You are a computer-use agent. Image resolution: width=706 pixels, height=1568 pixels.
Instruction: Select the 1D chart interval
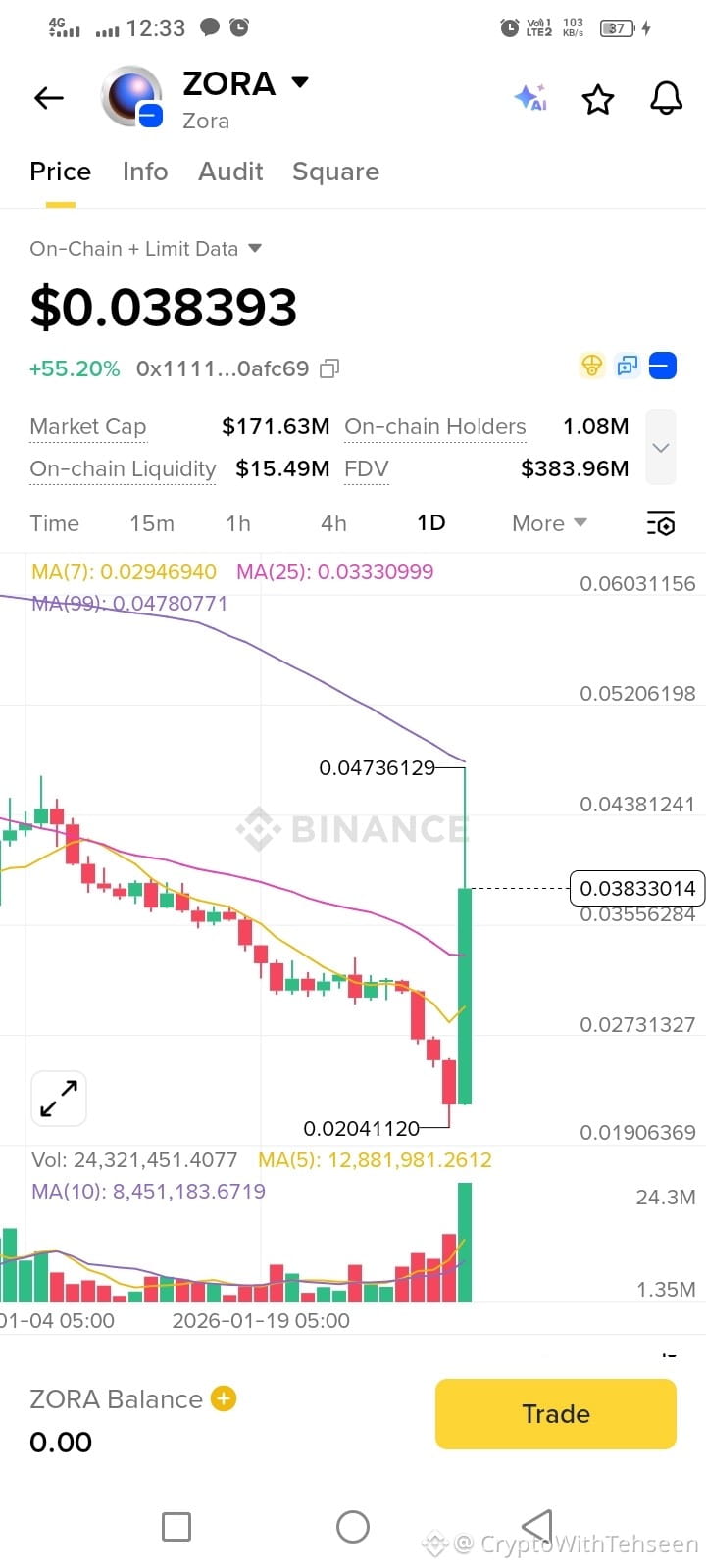pyautogui.click(x=431, y=523)
